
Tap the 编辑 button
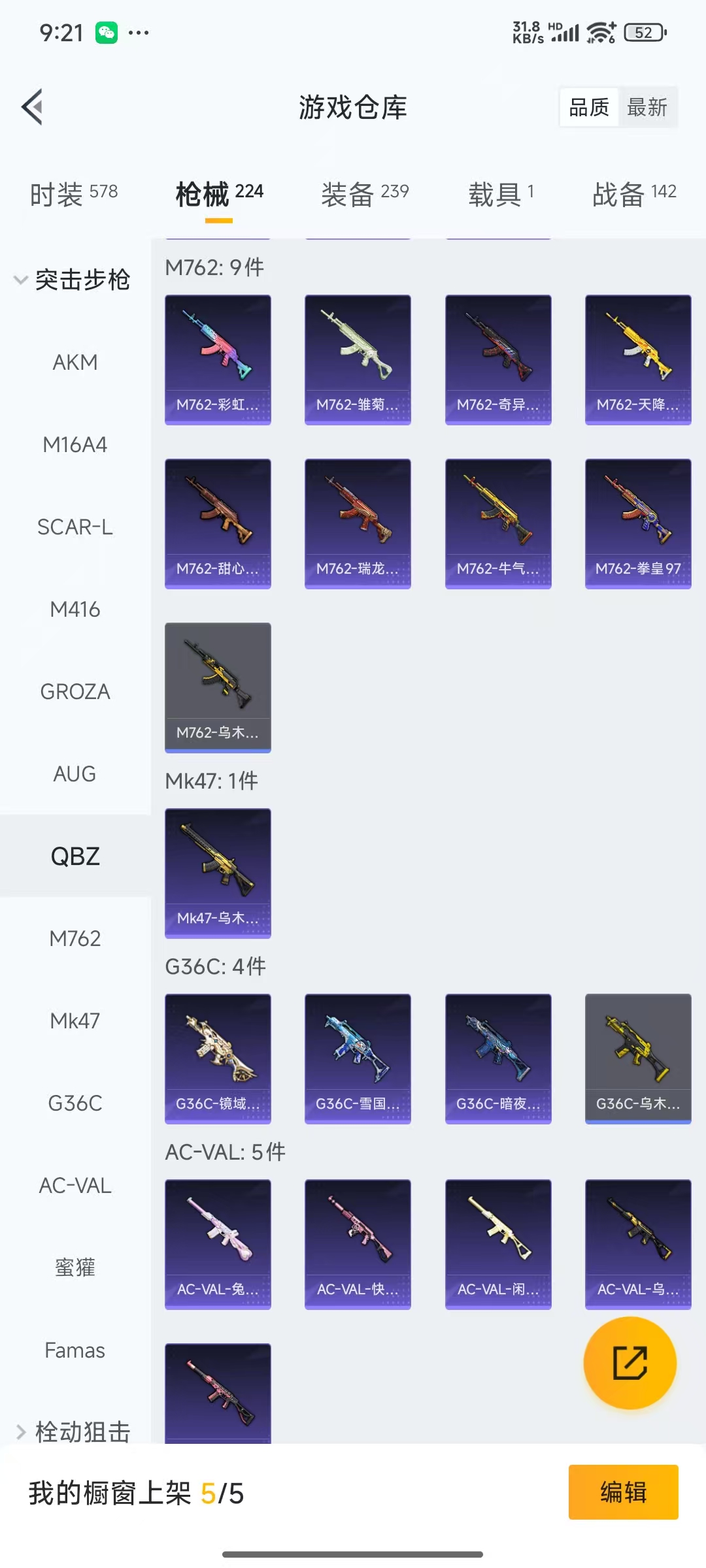tap(623, 1492)
